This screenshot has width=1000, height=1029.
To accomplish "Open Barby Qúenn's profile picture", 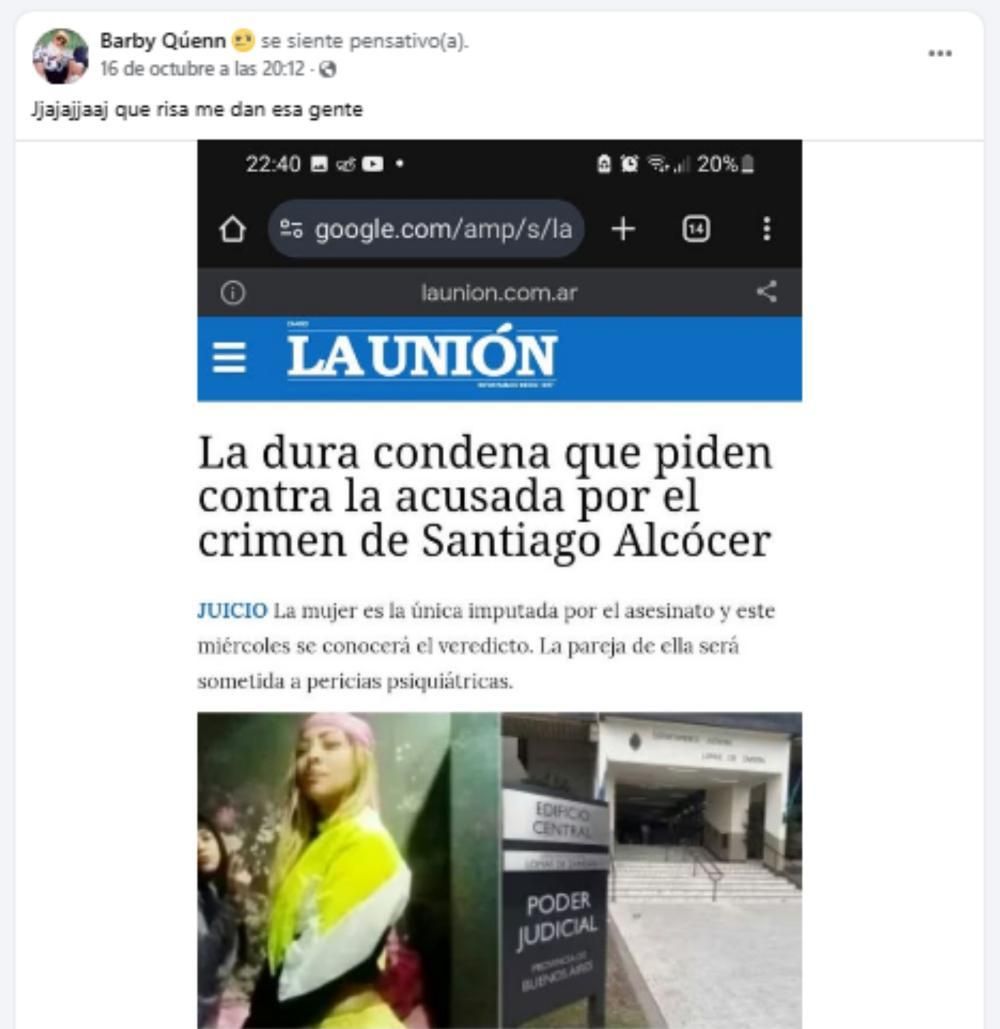I will (x=60, y=56).
